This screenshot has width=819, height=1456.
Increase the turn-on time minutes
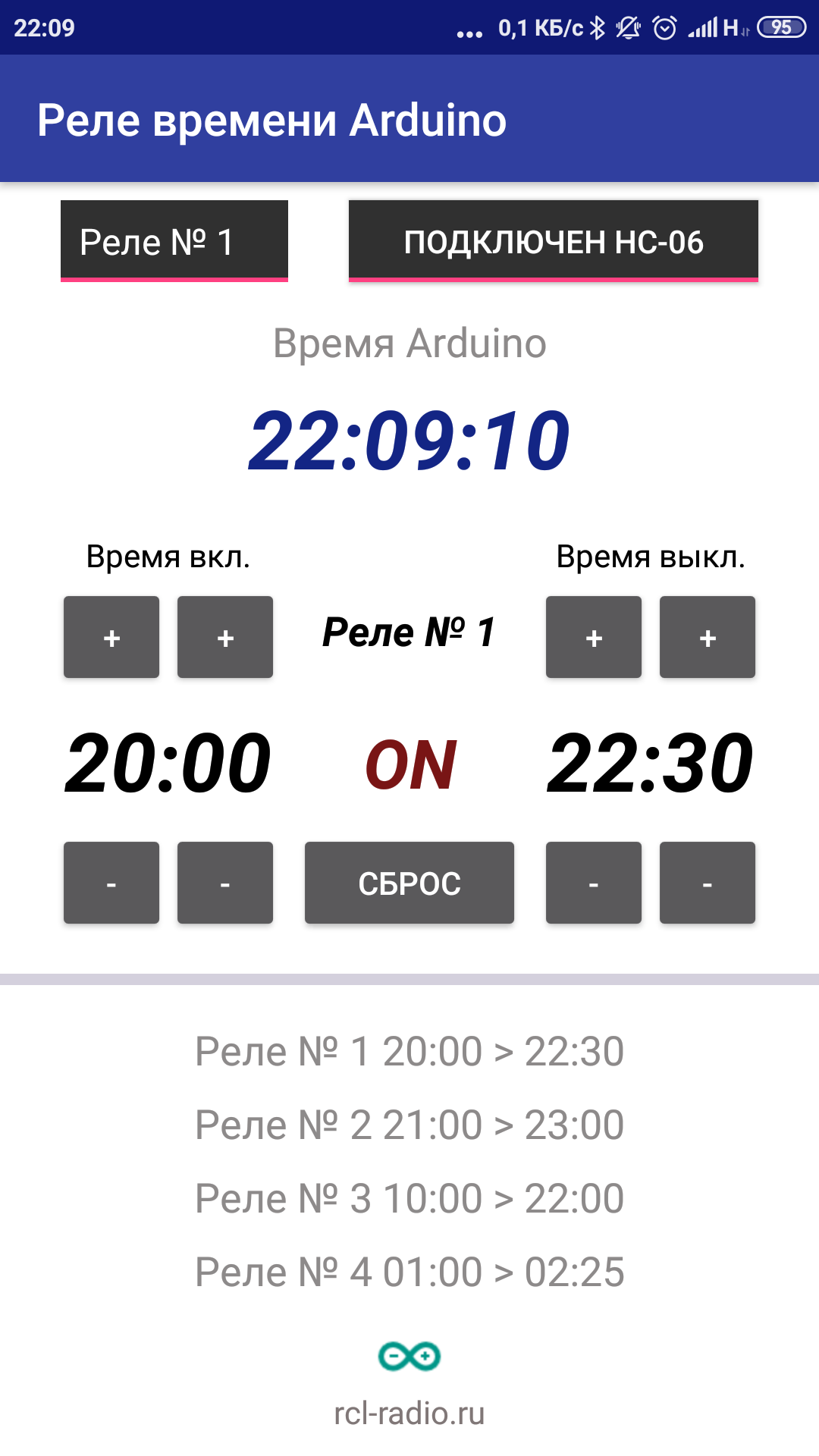click(225, 637)
